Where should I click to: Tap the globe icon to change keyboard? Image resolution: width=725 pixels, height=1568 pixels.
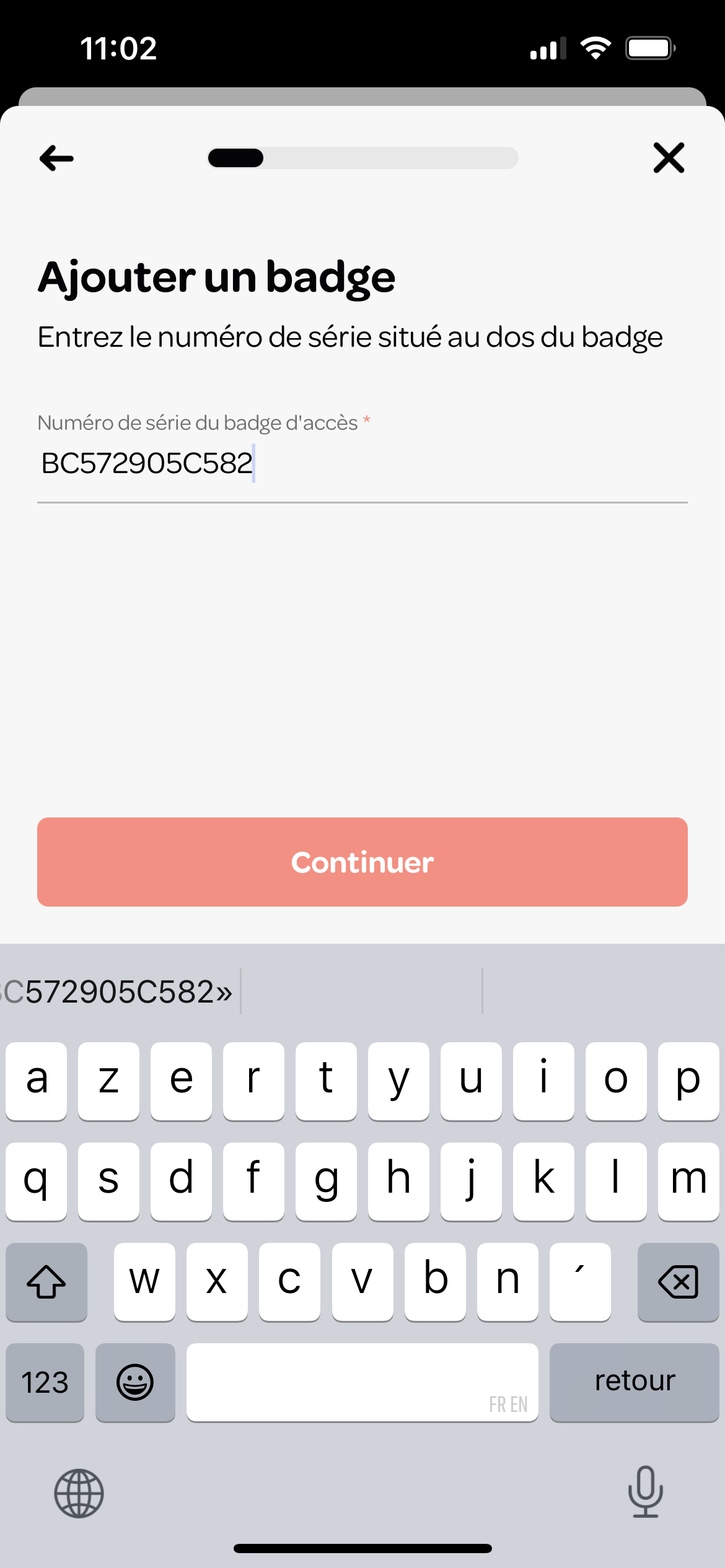[79, 1493]
